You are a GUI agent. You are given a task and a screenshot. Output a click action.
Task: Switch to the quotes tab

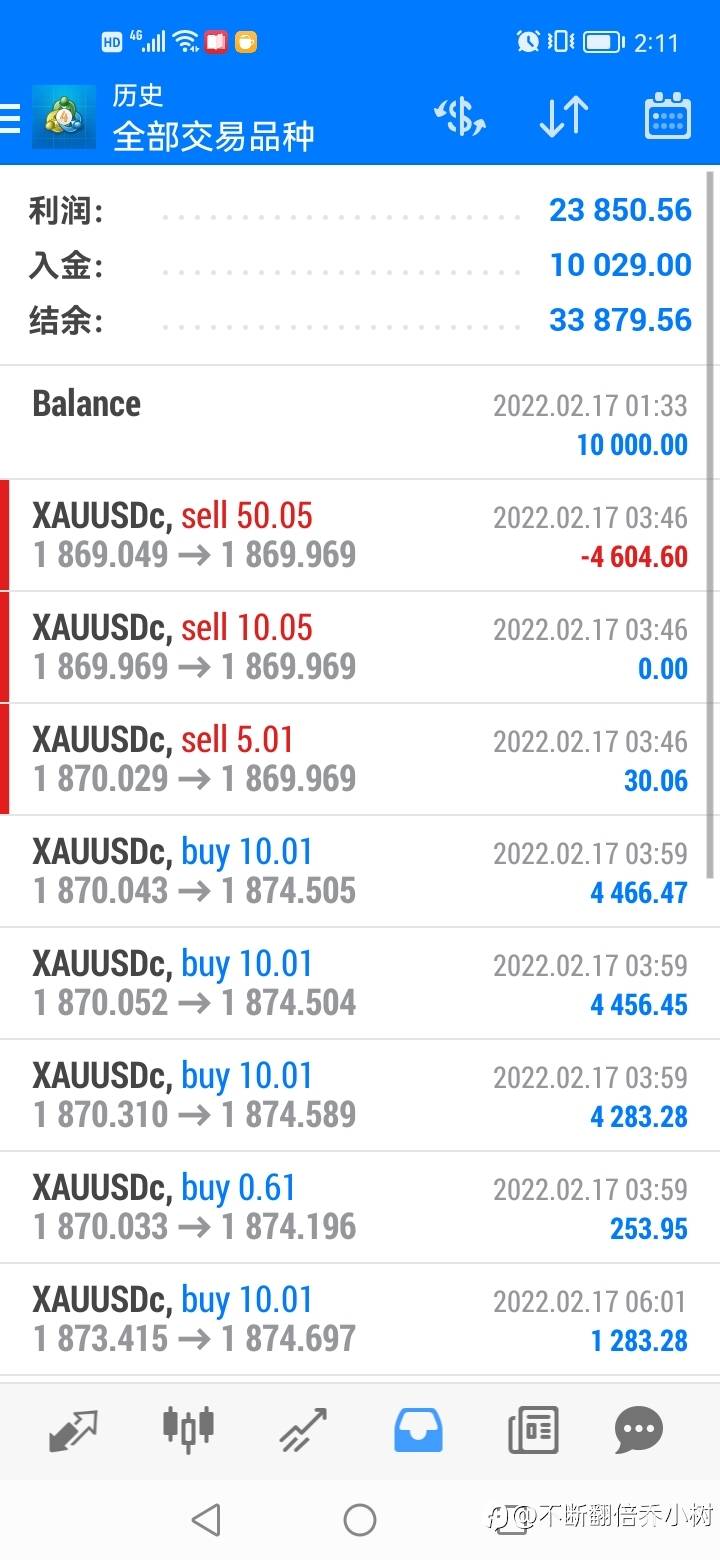tap(73, 1430)
